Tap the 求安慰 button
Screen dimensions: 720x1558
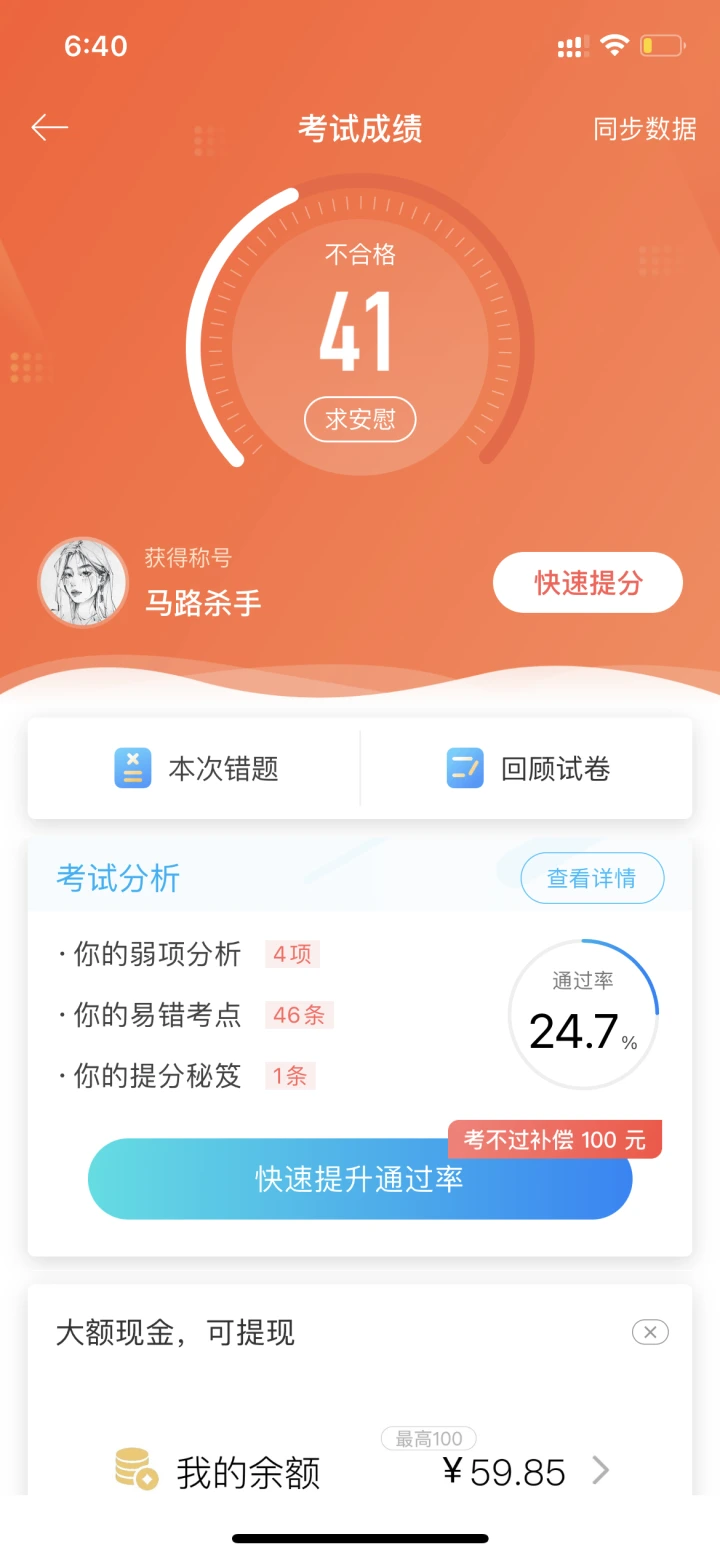pyautogui.click(x=360, y=420)
